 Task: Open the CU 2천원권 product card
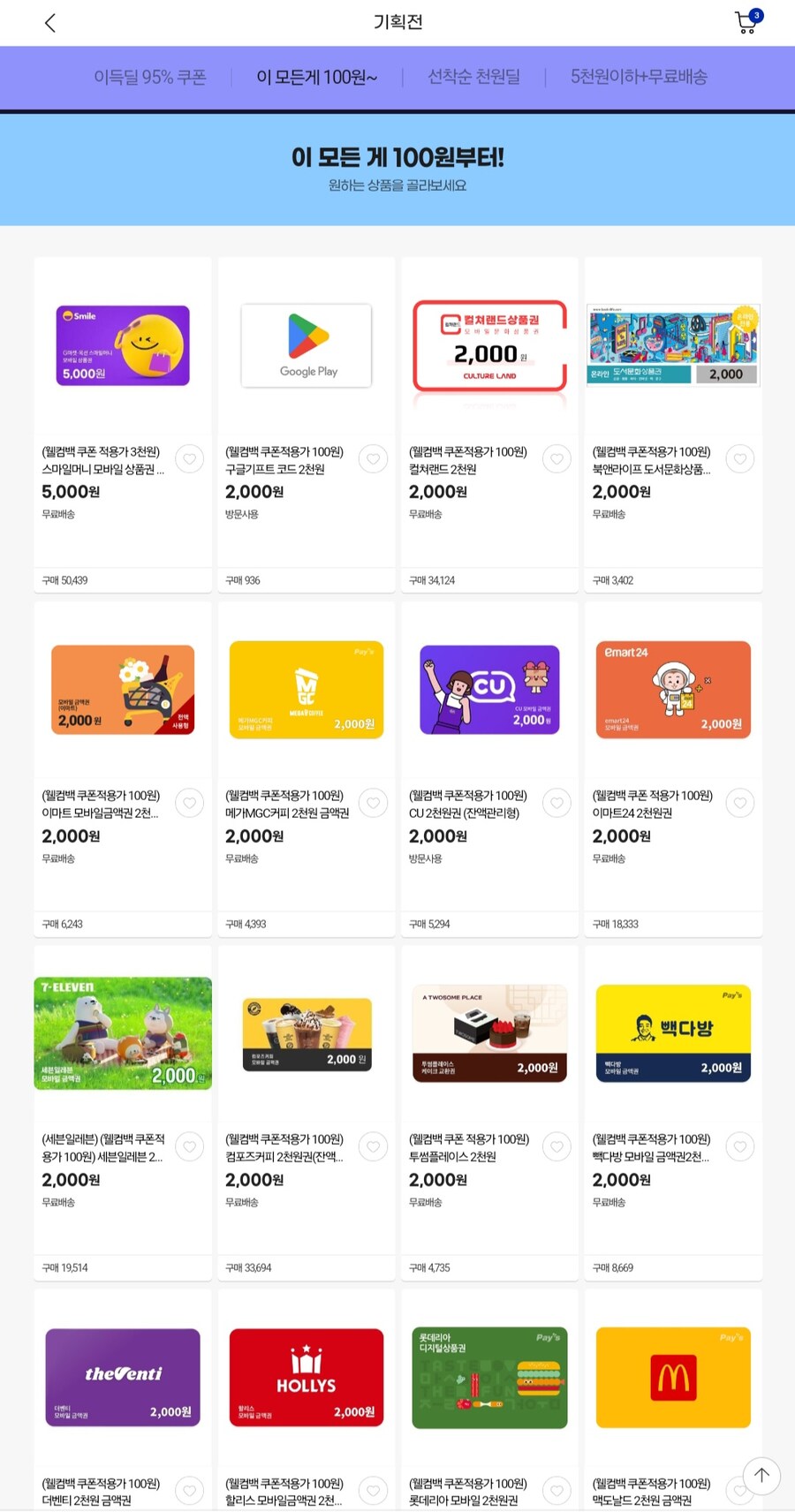489,690
